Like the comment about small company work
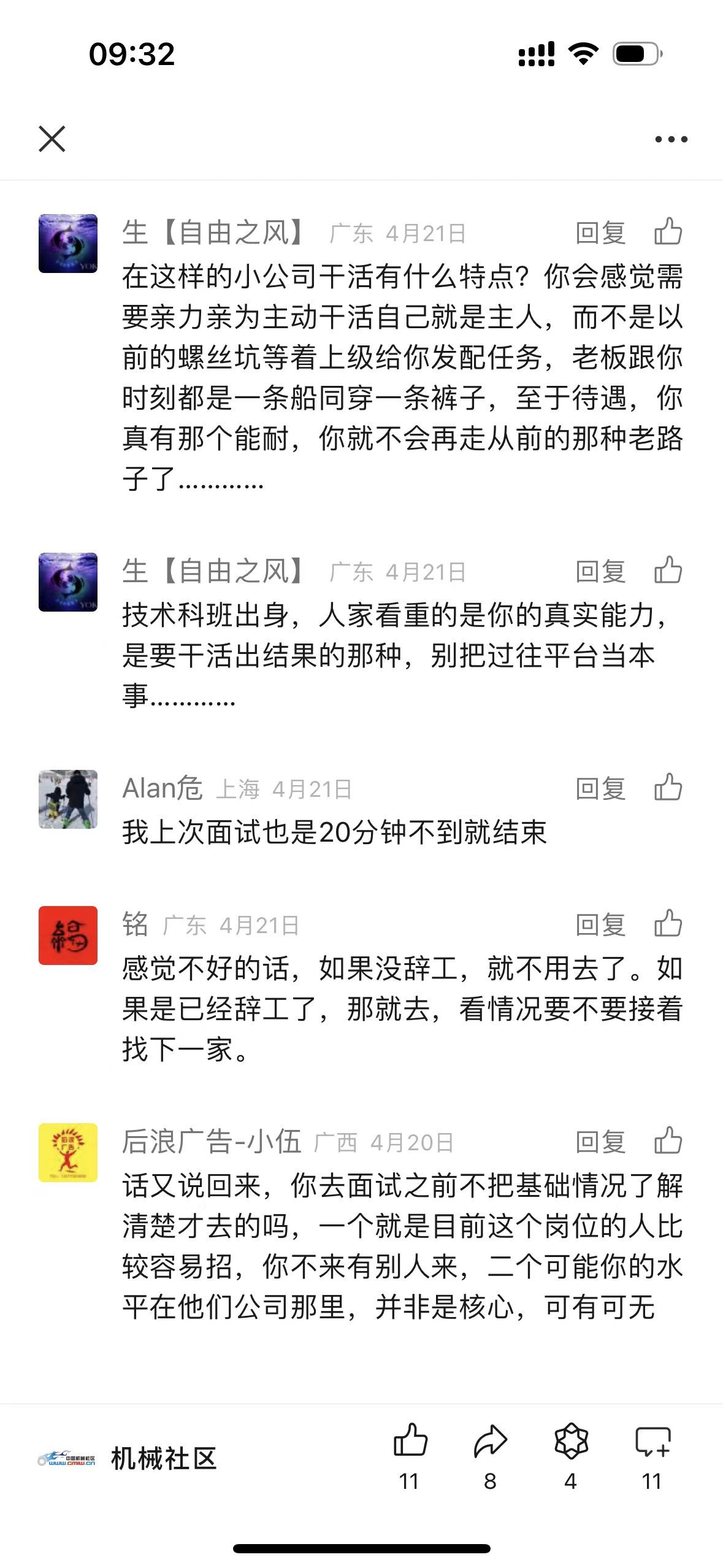The width and height of the screenshot is (723, 1568). pyautogui.click(x=668, y=232)
